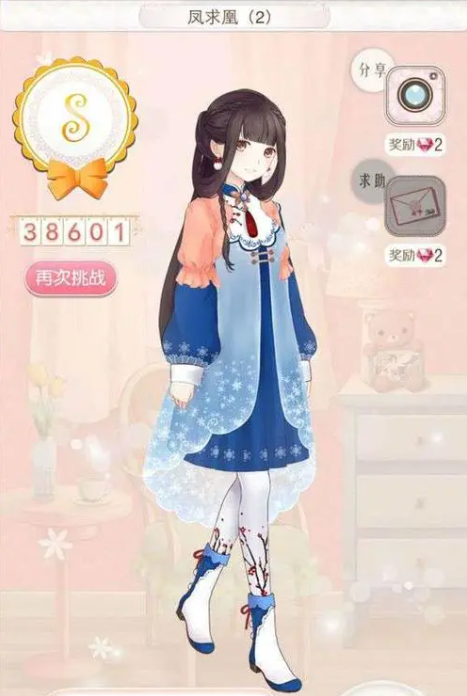Share the result via the camera icon
Viewport: 467px width, 696px height.
tap(415, 95)
